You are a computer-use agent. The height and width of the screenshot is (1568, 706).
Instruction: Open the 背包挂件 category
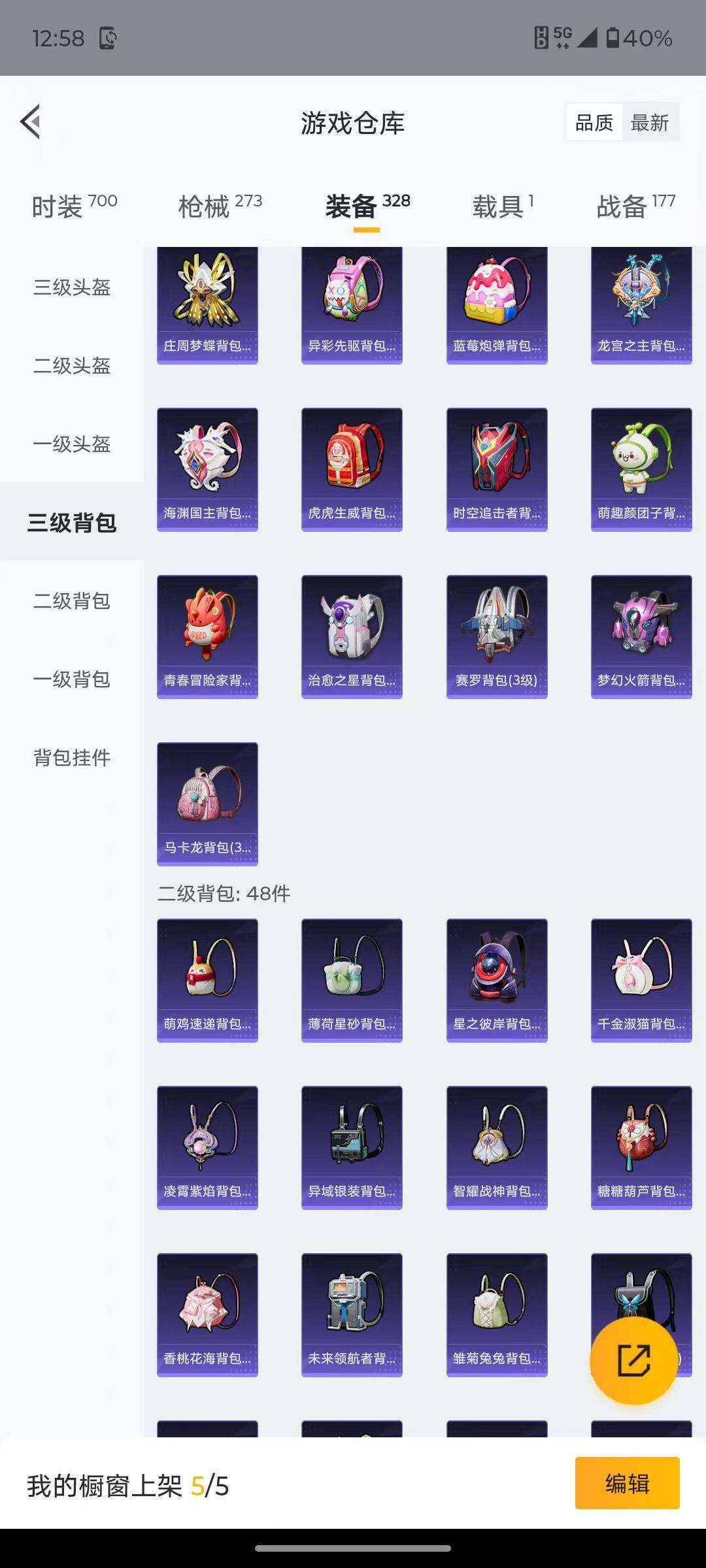(72, 757)
